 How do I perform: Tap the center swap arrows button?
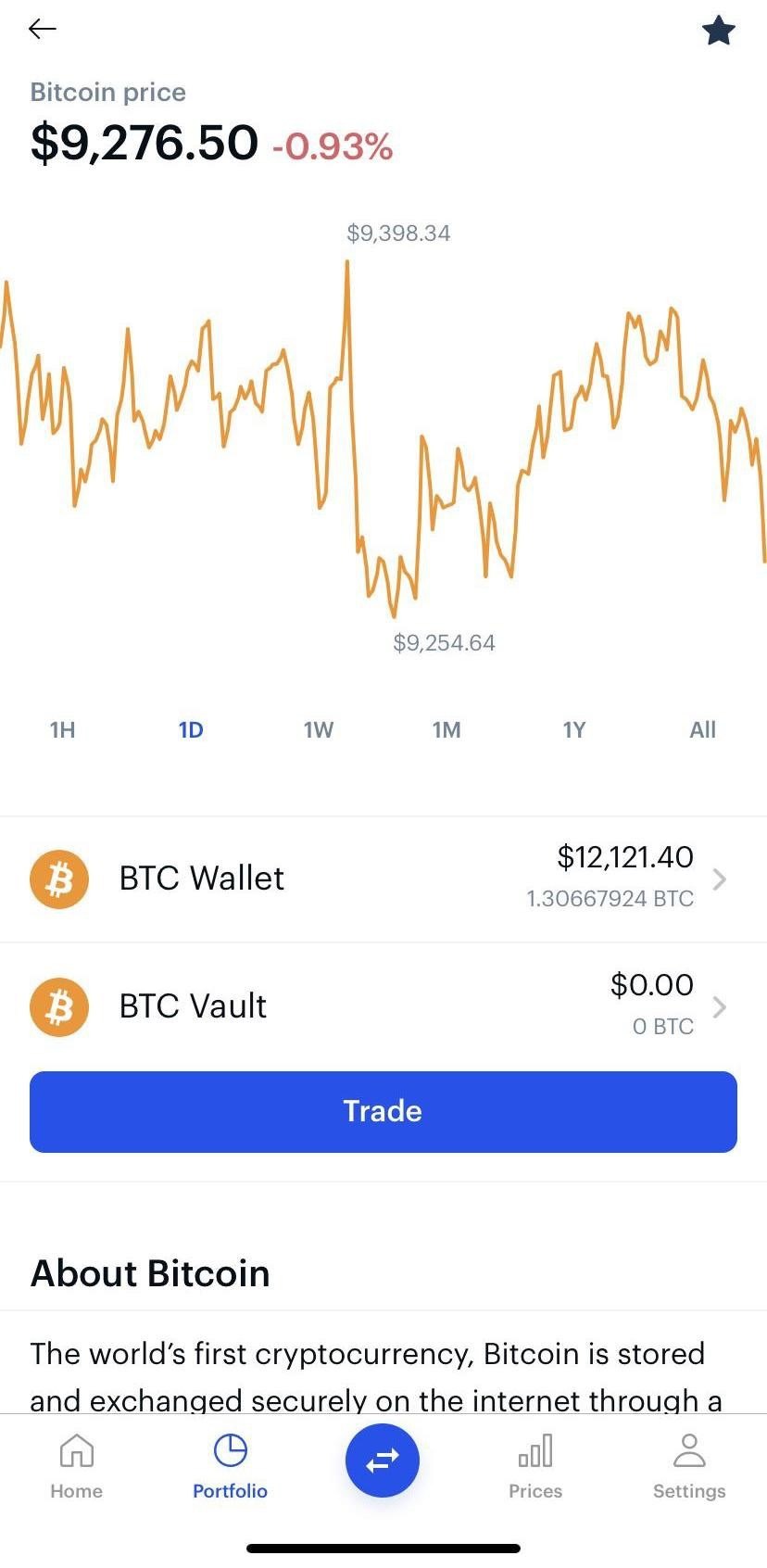click(x=383, y=1461)
